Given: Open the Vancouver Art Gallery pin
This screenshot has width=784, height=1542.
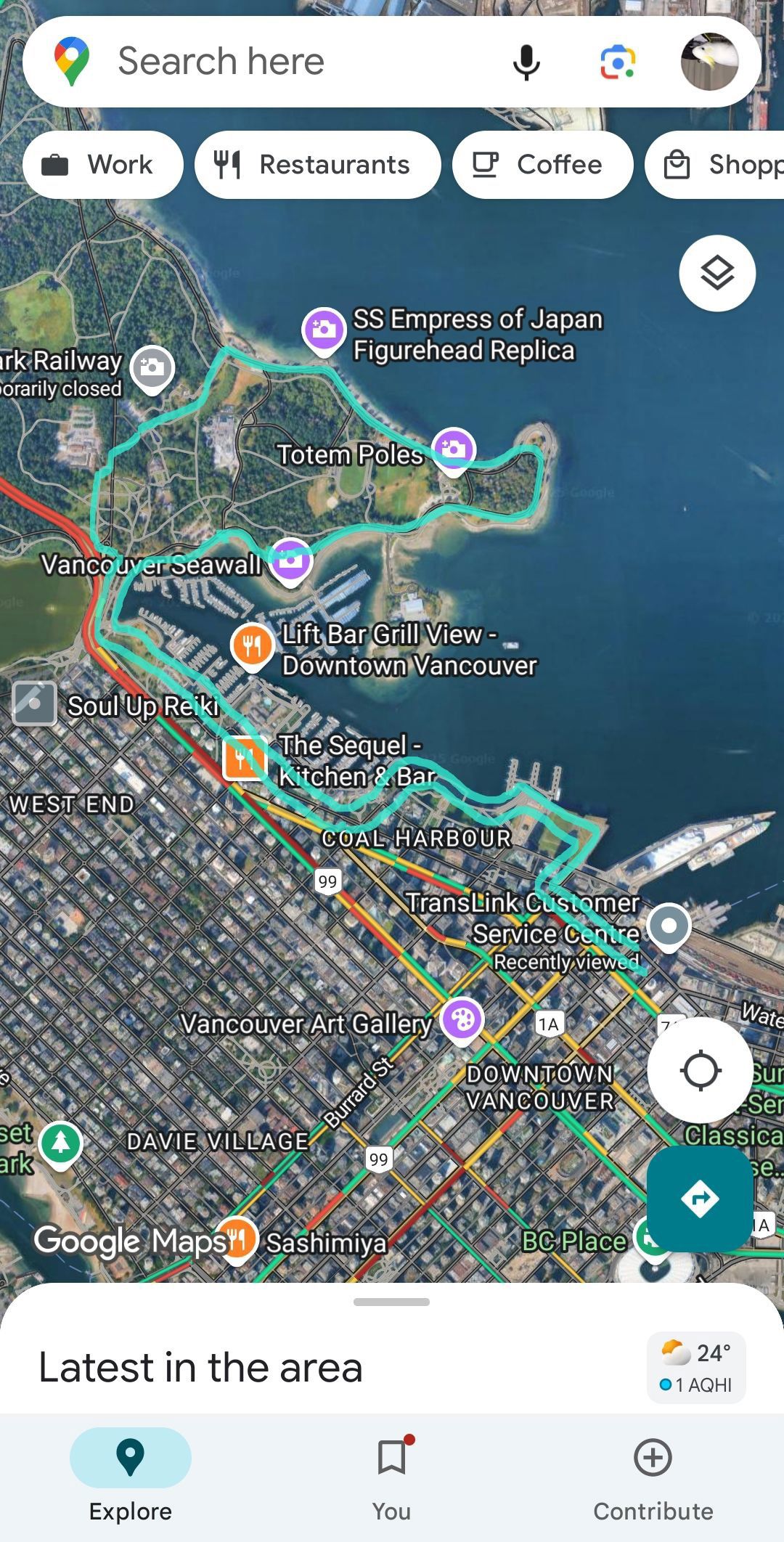Looking at the screenshot, I should [x=462, y=1021].
